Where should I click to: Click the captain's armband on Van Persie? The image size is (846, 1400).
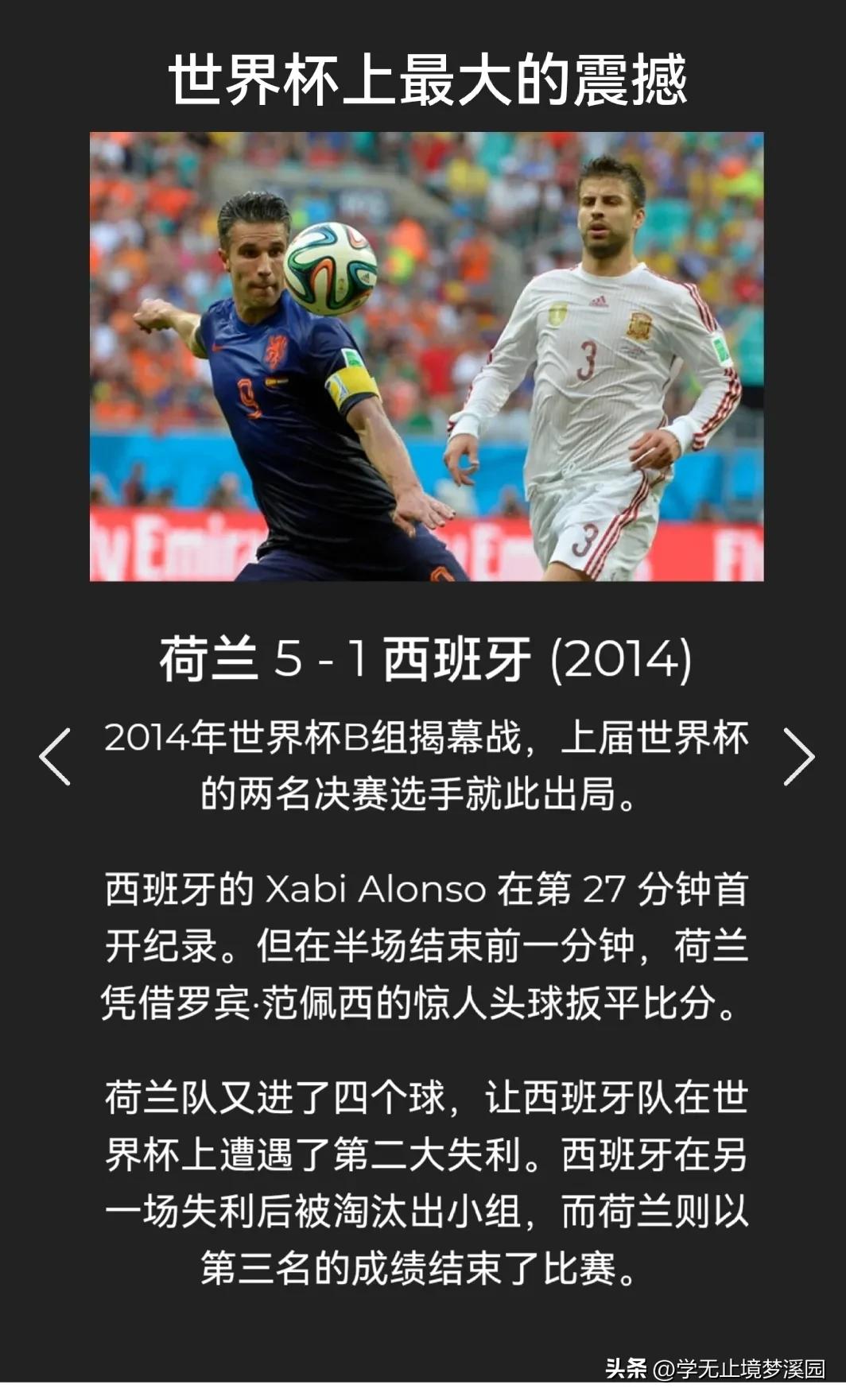tap(350, 382)
